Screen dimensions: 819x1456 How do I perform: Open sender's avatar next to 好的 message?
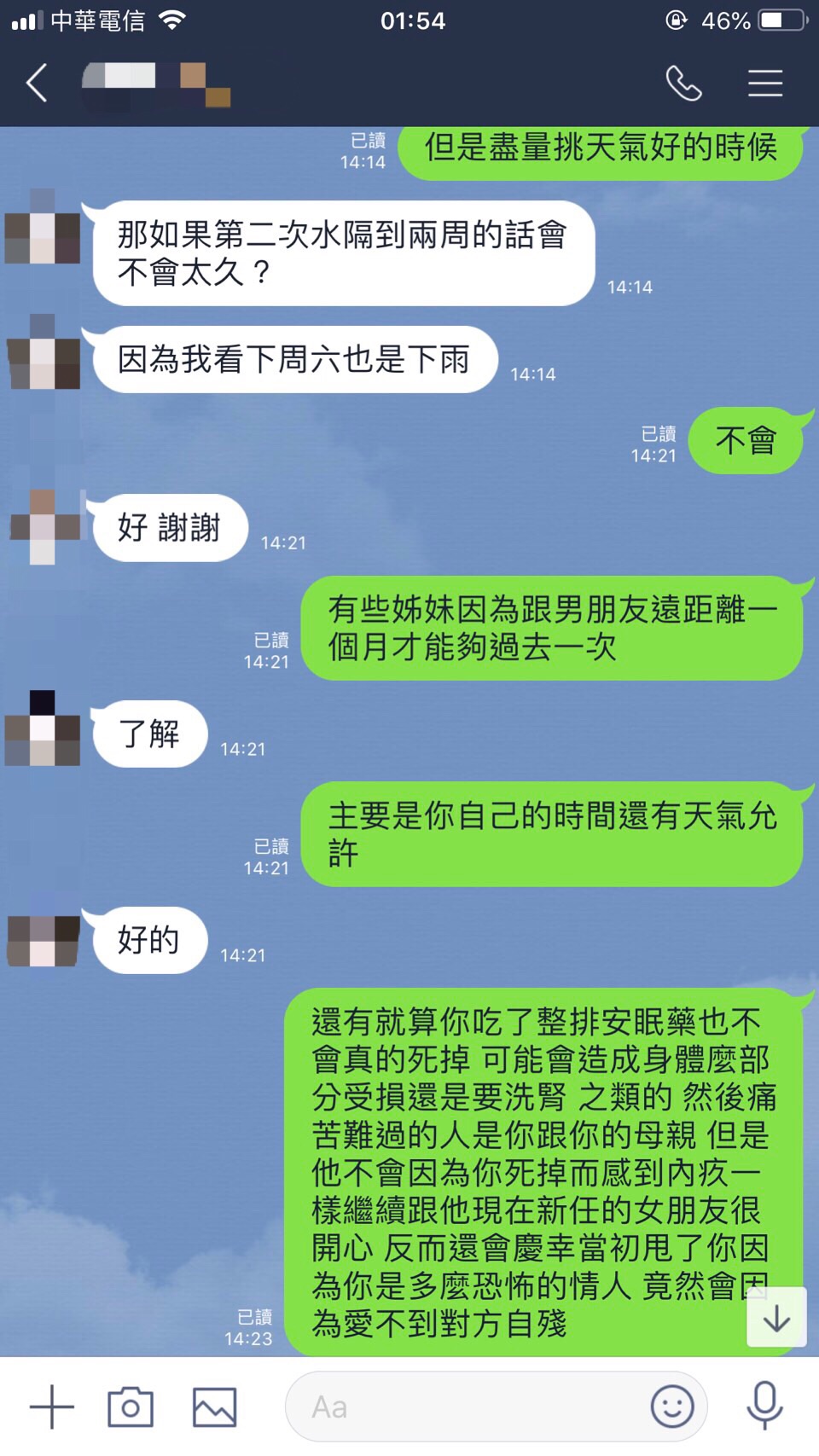(43, 940)
